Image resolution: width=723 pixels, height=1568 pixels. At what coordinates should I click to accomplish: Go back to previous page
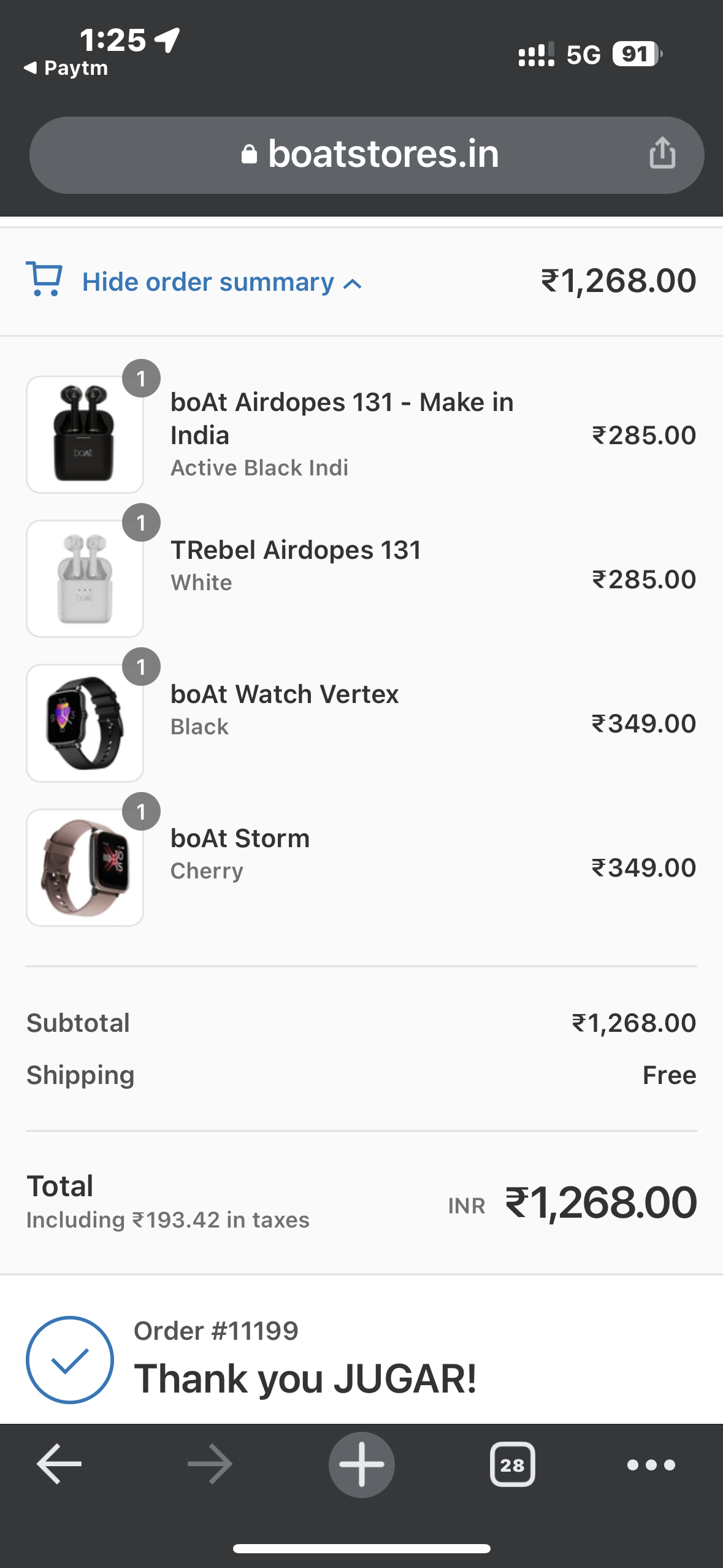tap(59, 1464)
